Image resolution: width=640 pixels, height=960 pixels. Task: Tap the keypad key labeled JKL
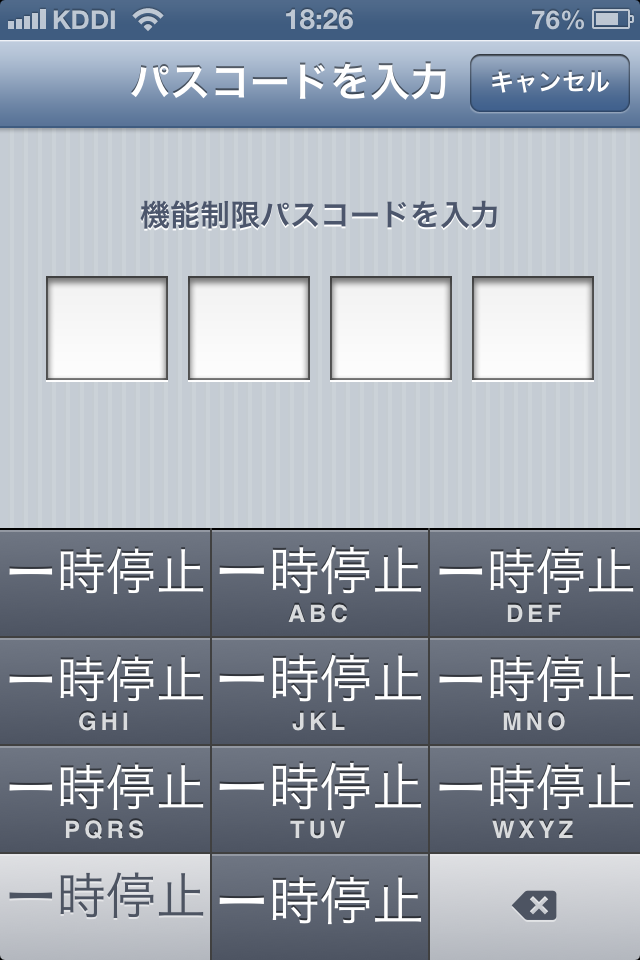tap(320, 692)
